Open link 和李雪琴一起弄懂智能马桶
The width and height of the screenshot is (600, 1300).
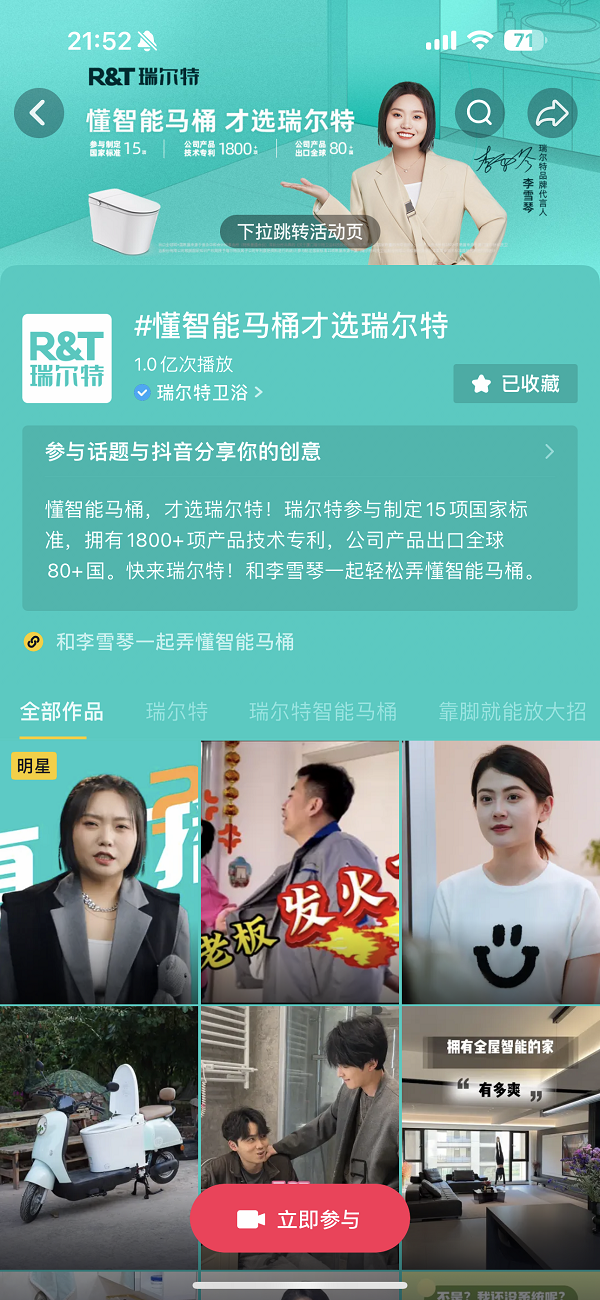[174, 642]
